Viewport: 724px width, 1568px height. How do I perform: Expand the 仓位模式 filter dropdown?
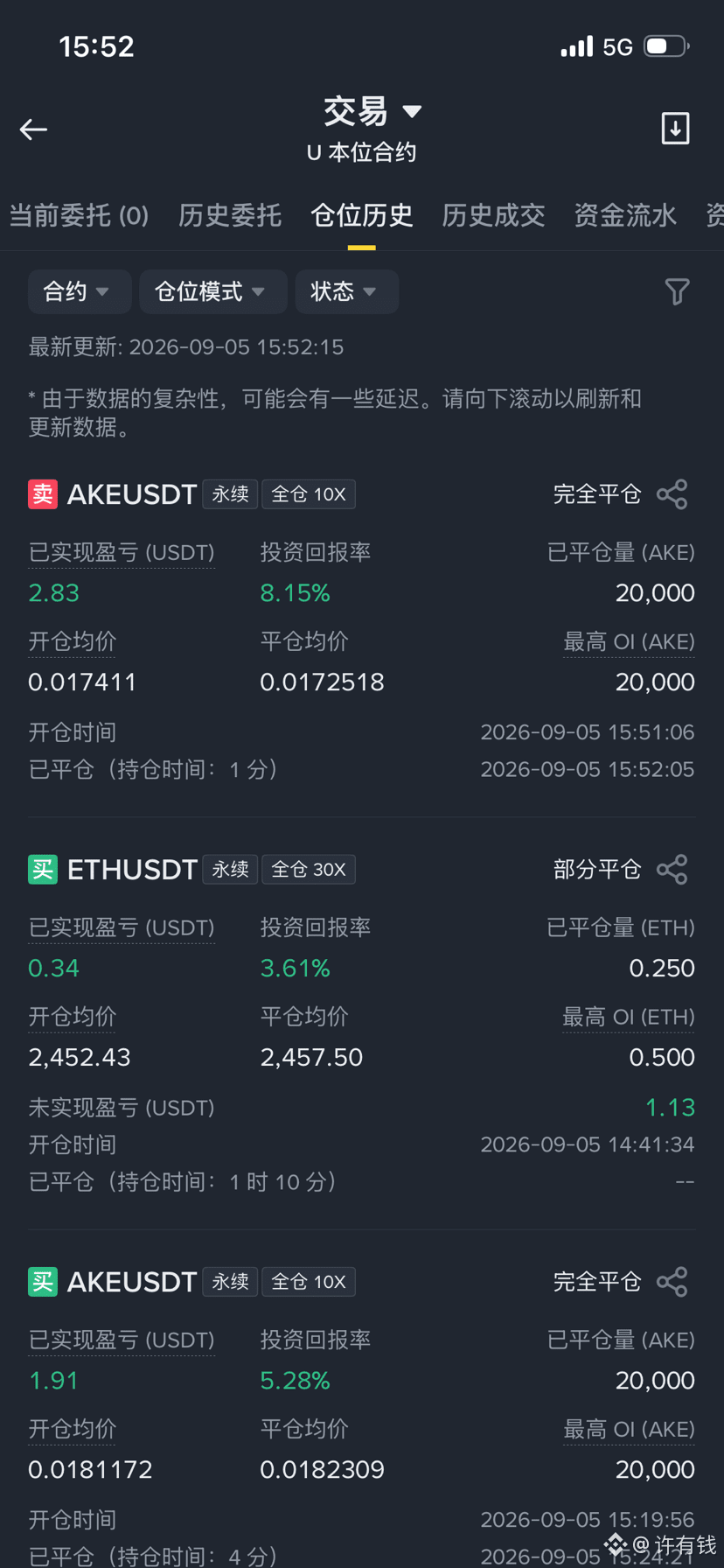[x=213, y=291]
